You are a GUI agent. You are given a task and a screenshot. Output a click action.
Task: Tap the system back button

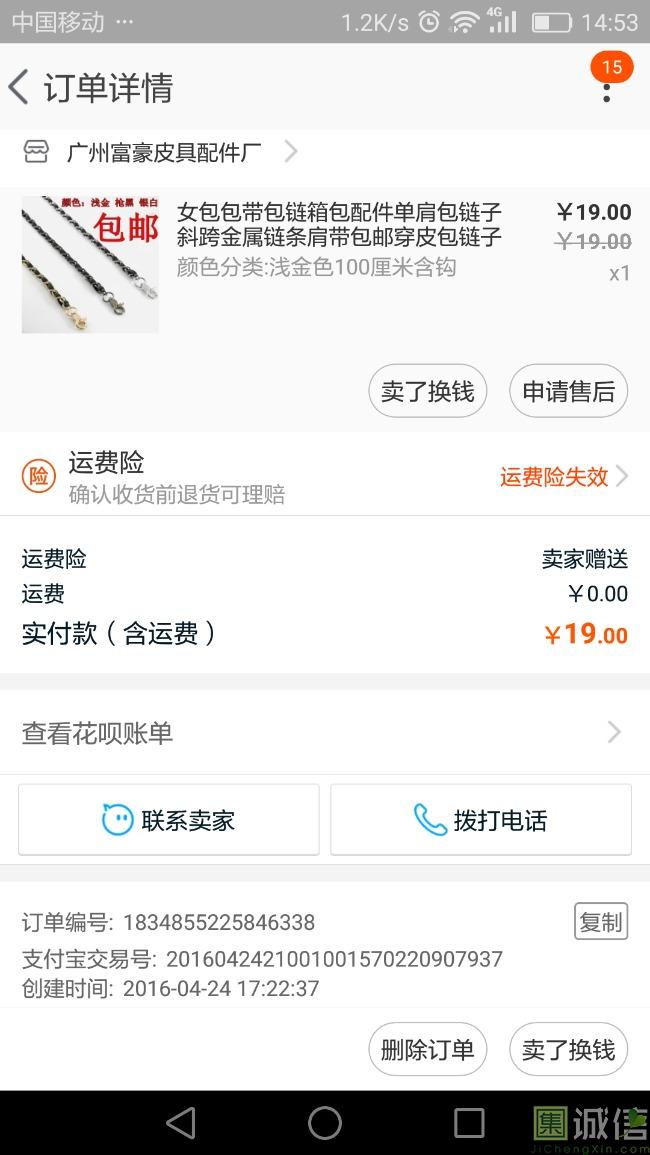pos(181,1123)
